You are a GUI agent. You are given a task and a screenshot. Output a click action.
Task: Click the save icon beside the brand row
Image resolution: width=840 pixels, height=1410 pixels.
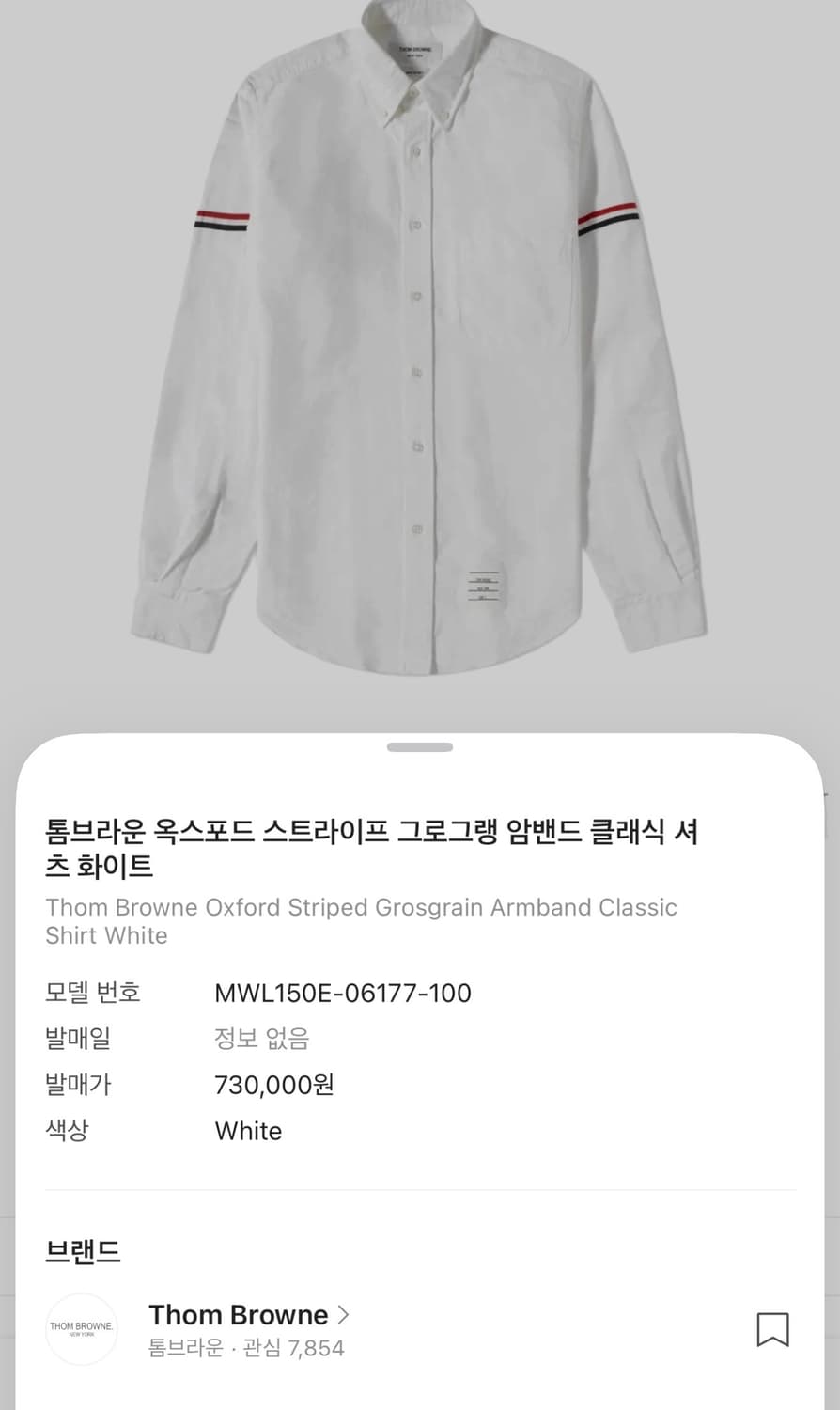tap(773, 1328)
